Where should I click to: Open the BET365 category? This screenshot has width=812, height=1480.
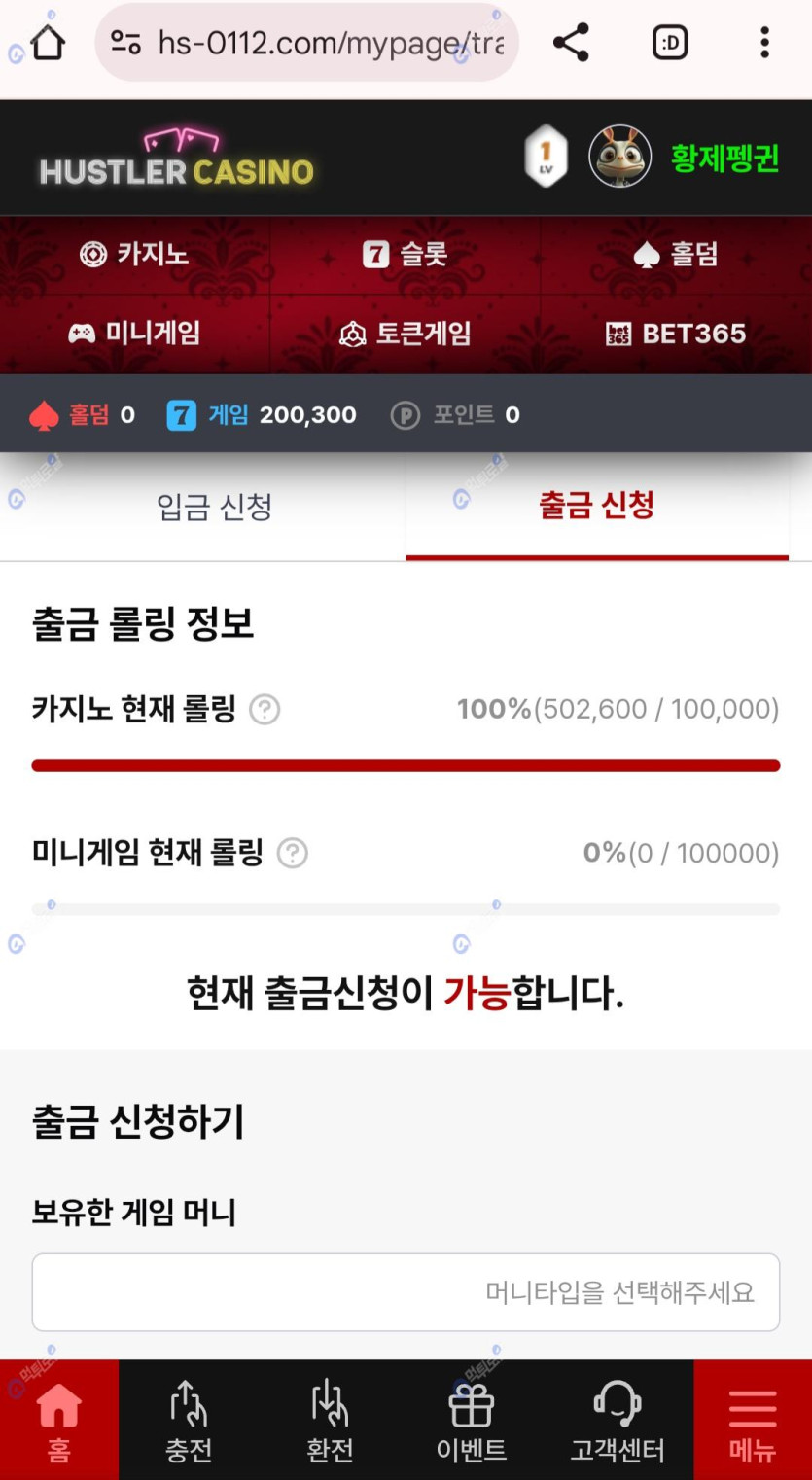pyautogui.click(x=675, y=334)
